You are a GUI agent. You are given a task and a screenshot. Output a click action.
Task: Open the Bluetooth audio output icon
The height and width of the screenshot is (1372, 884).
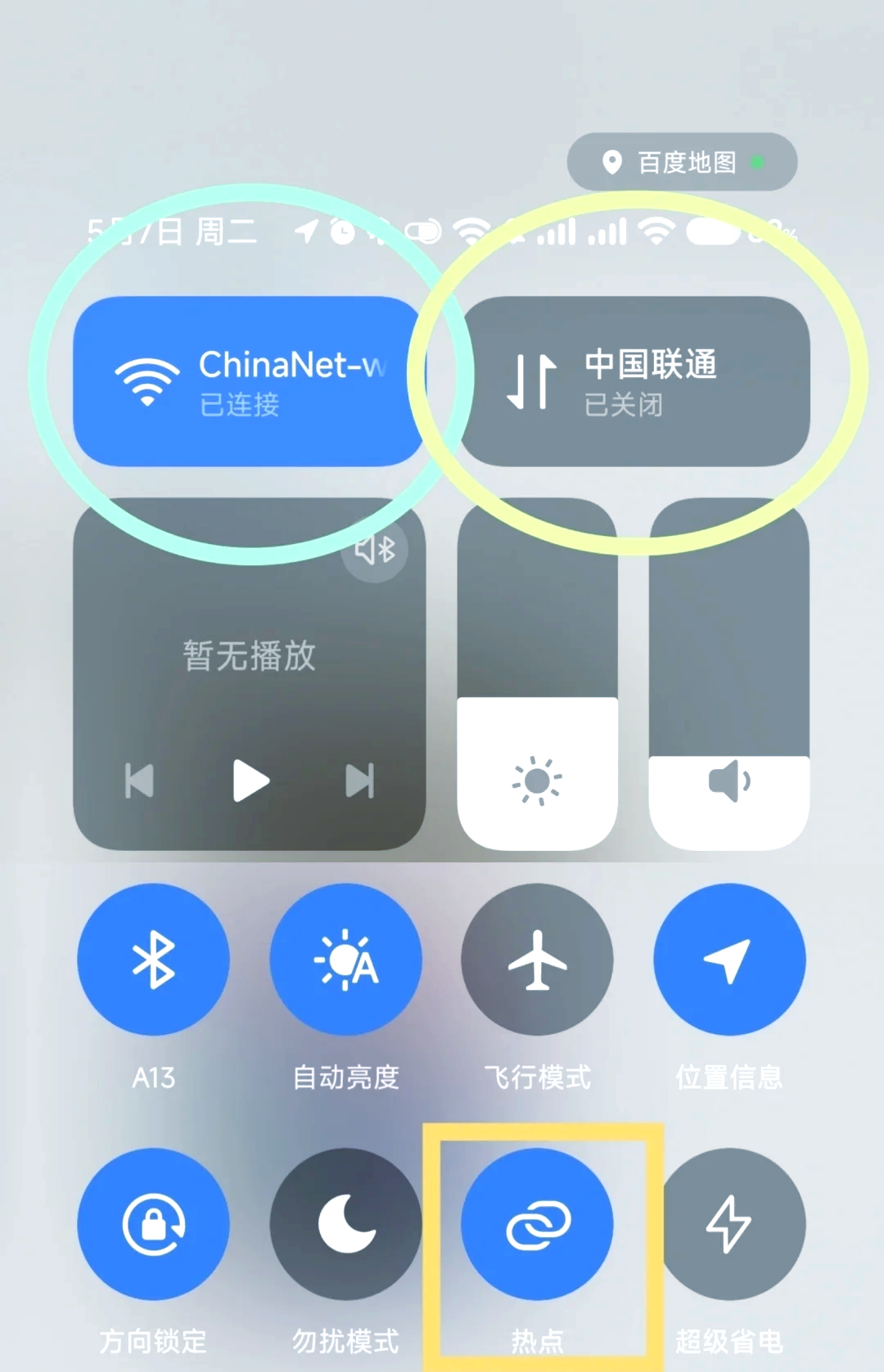[x=375, y=549]
